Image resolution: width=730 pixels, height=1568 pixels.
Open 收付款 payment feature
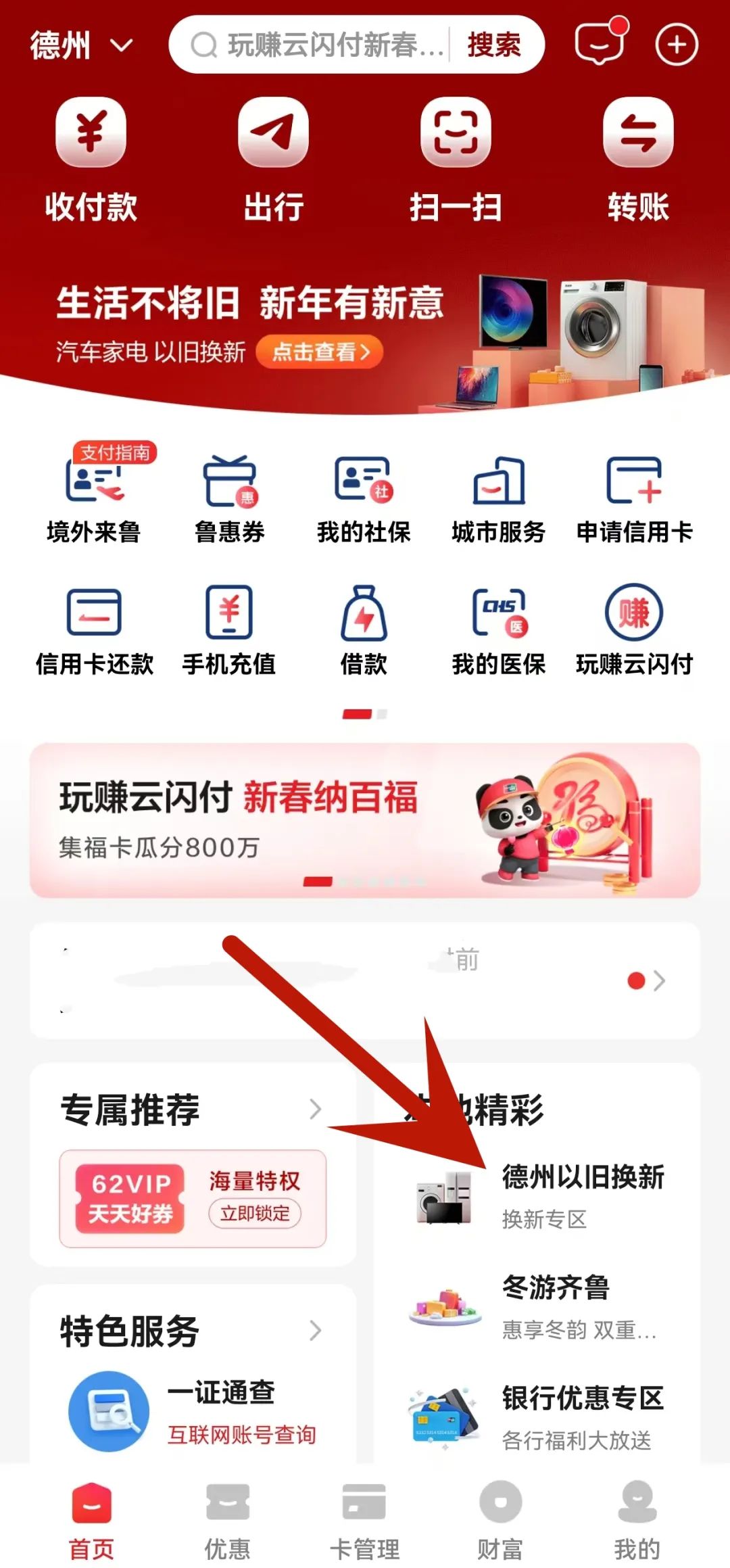tap(91, 160)
